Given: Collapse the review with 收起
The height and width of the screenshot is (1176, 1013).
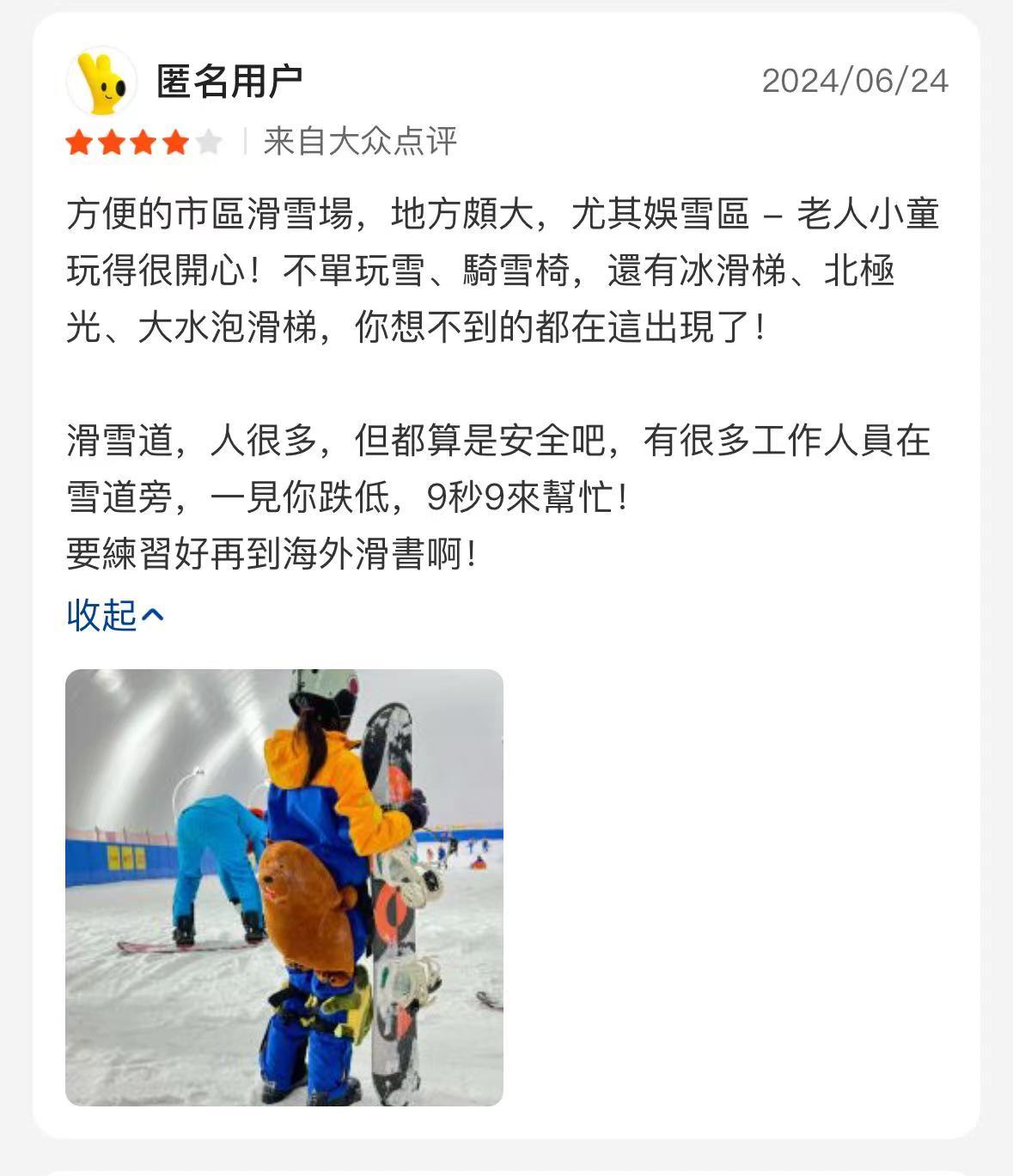Looking at the screenshot, I should [x=115, y=615].
